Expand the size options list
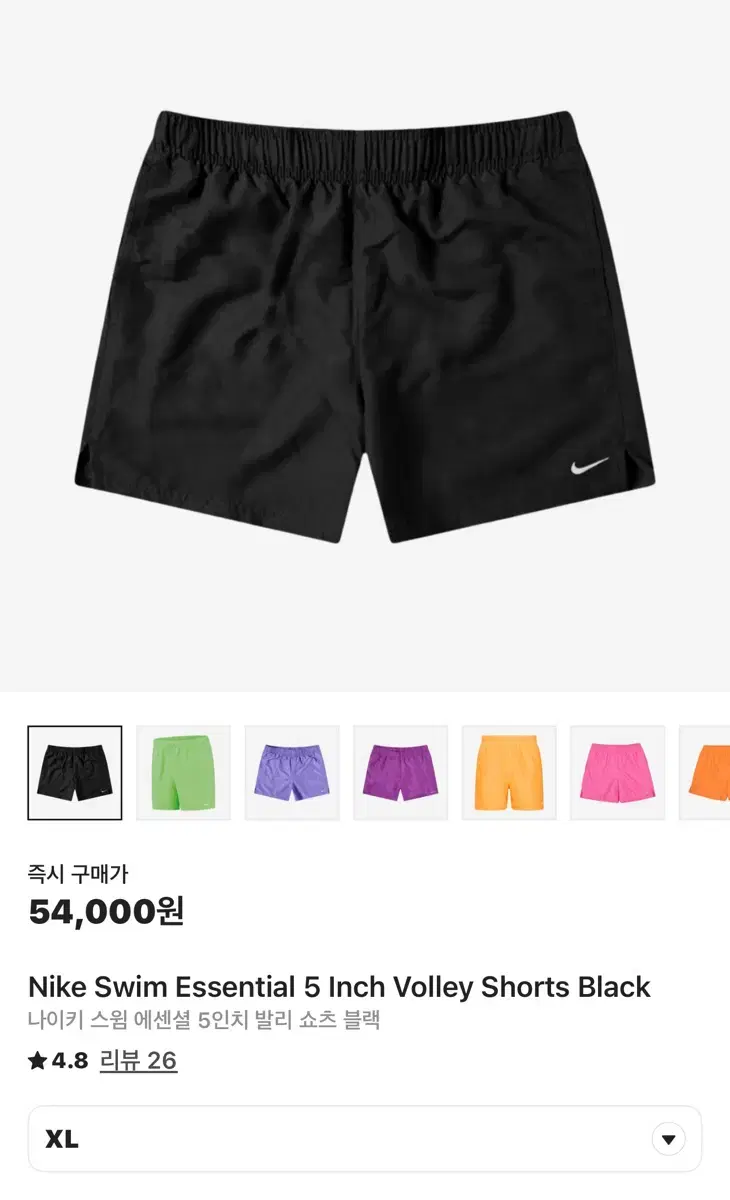 click(365, 1139)
